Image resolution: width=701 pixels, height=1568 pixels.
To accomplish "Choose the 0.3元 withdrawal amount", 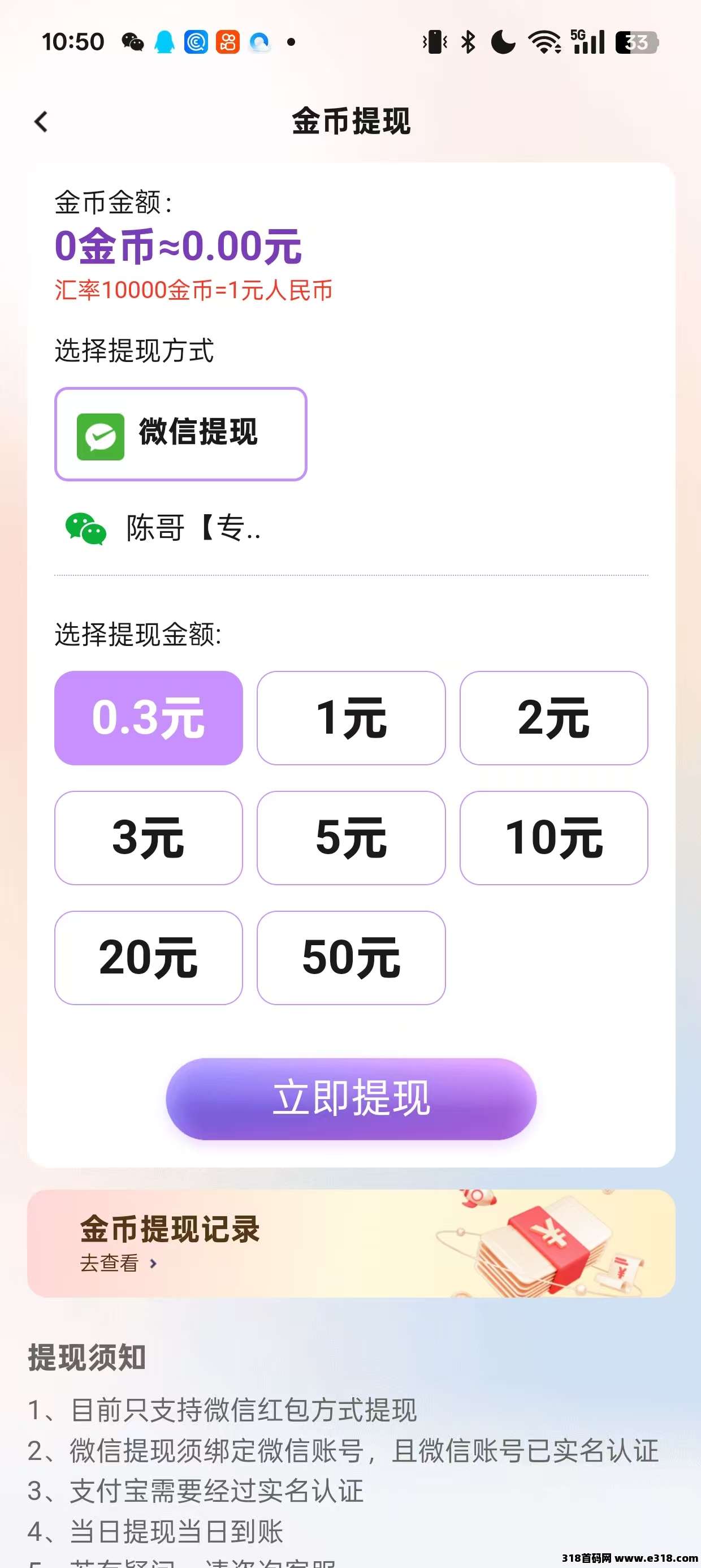I will (x=149, y=718).
